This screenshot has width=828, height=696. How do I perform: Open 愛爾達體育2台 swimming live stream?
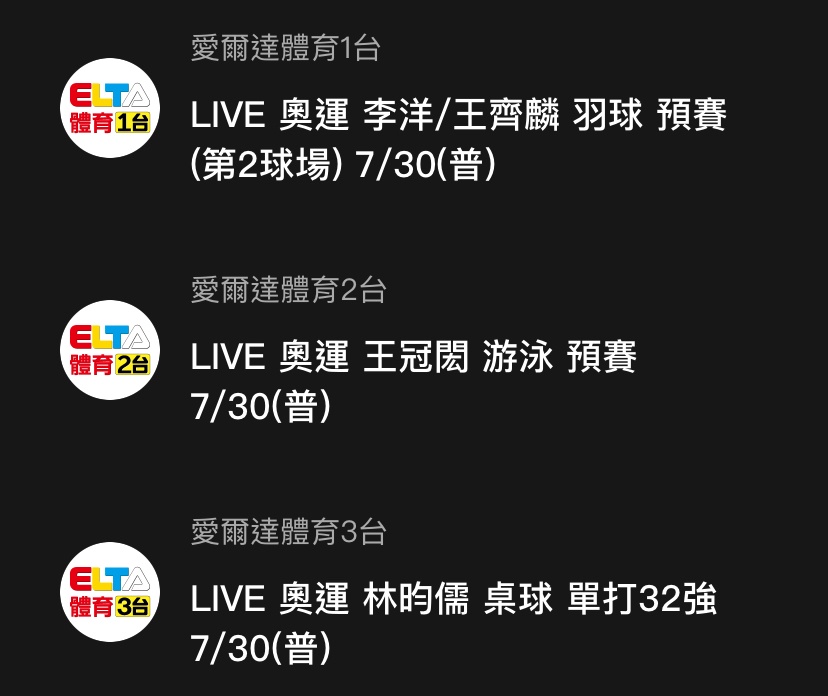pyautogui.click(x=413, y=380)
